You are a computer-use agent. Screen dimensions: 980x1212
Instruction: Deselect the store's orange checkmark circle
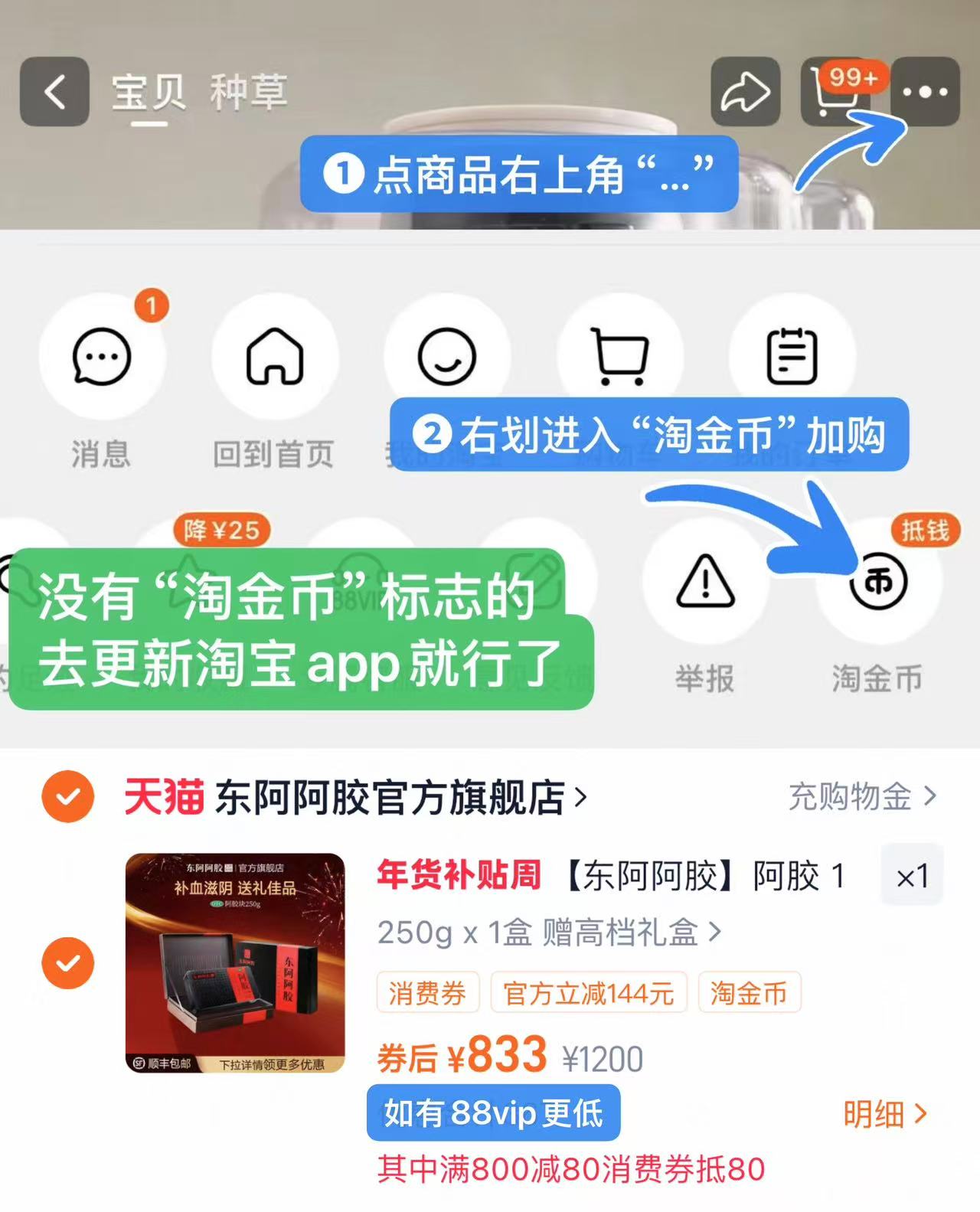click(x=67, y=798)
